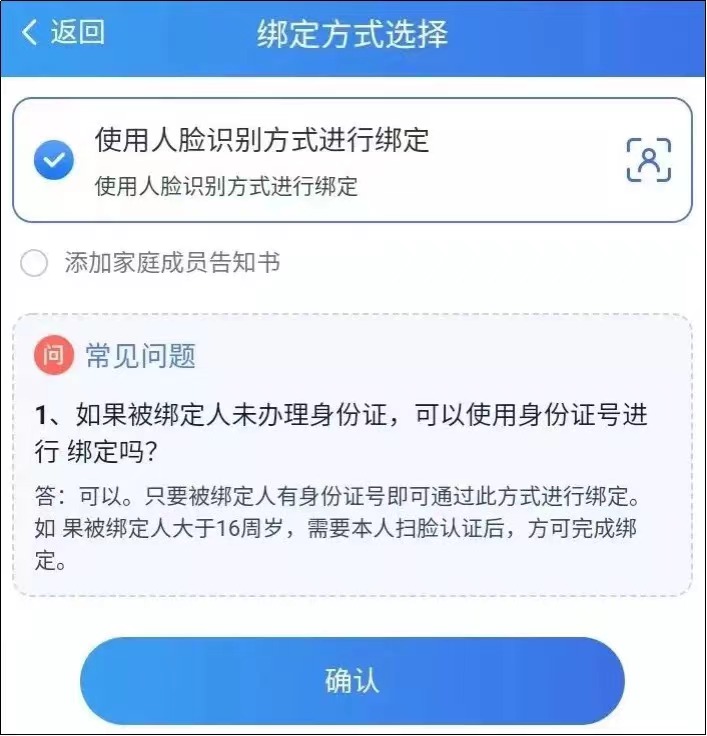This screenshot has width=707, height=736.
Task: Go back using the 返回 button
Action: pyautogui.click(x=62, y=32)
